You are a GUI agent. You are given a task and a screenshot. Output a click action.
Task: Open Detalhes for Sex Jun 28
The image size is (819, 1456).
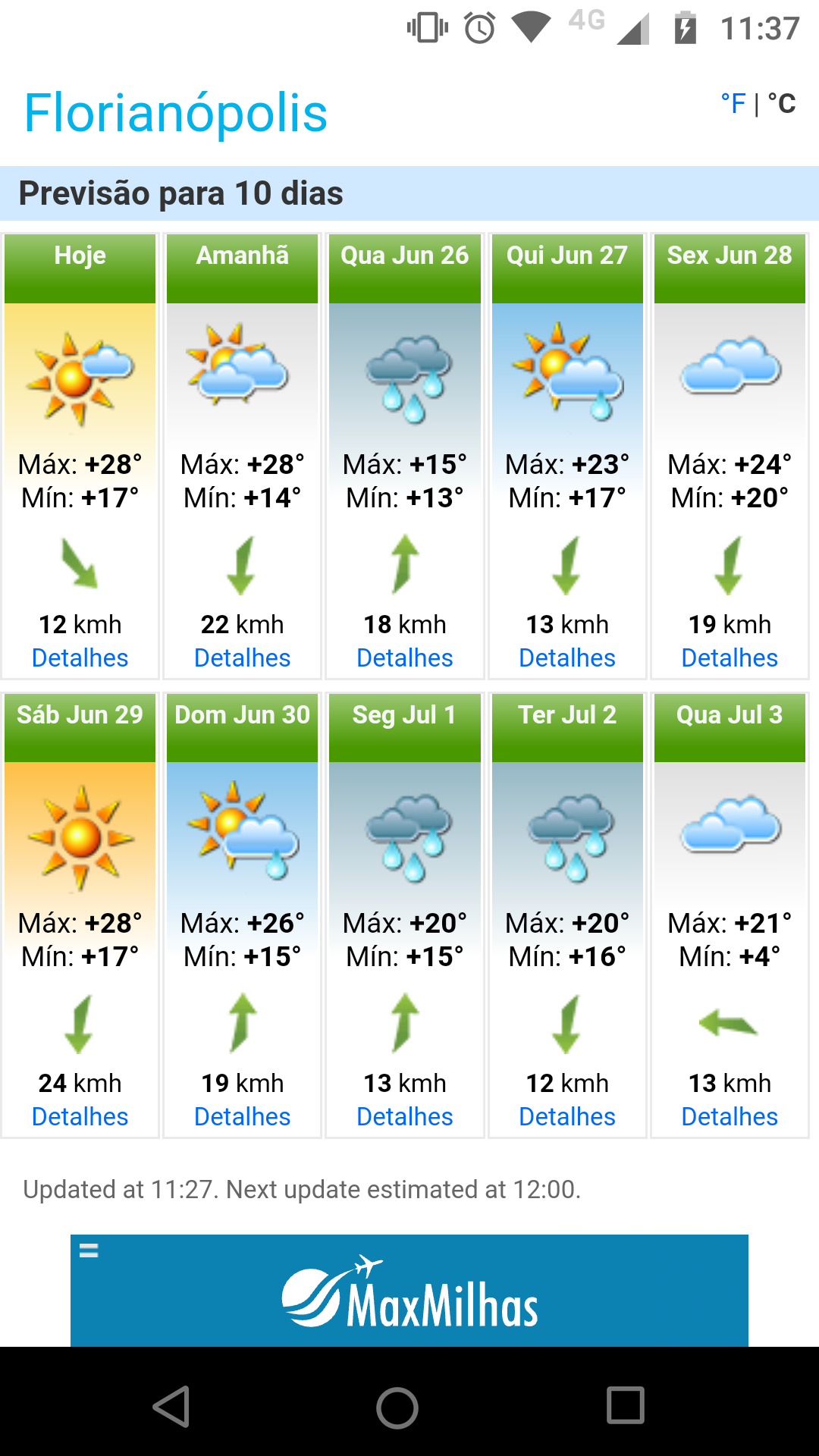tap(730, 657)
